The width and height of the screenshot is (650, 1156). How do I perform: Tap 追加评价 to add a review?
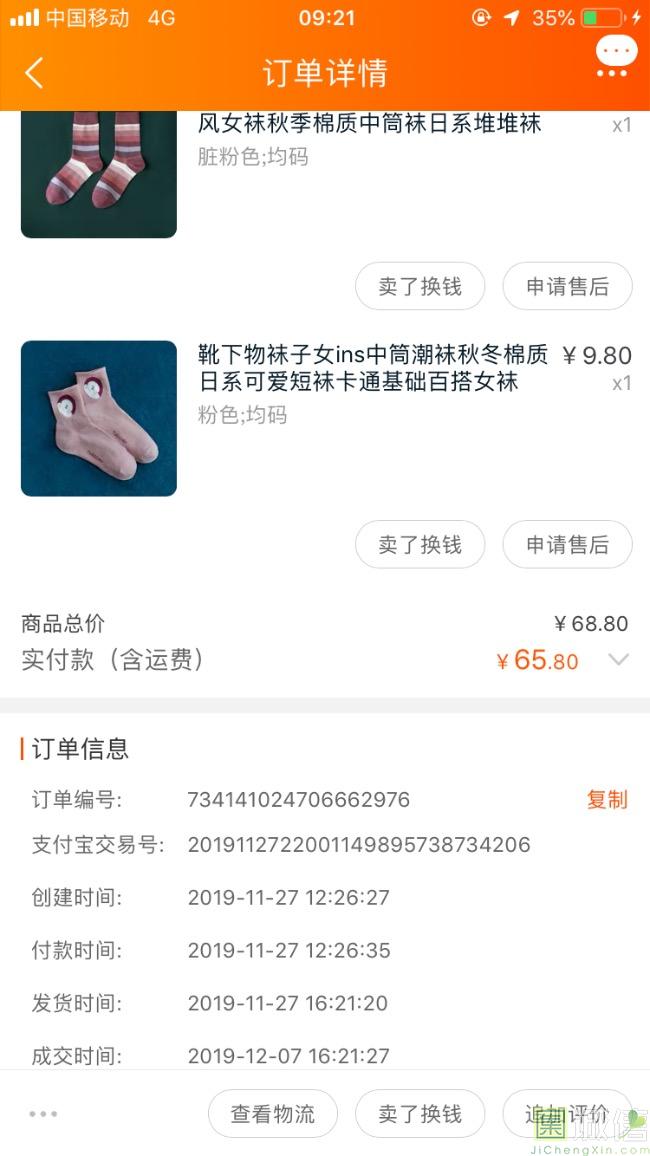[x=566, y=1114]
